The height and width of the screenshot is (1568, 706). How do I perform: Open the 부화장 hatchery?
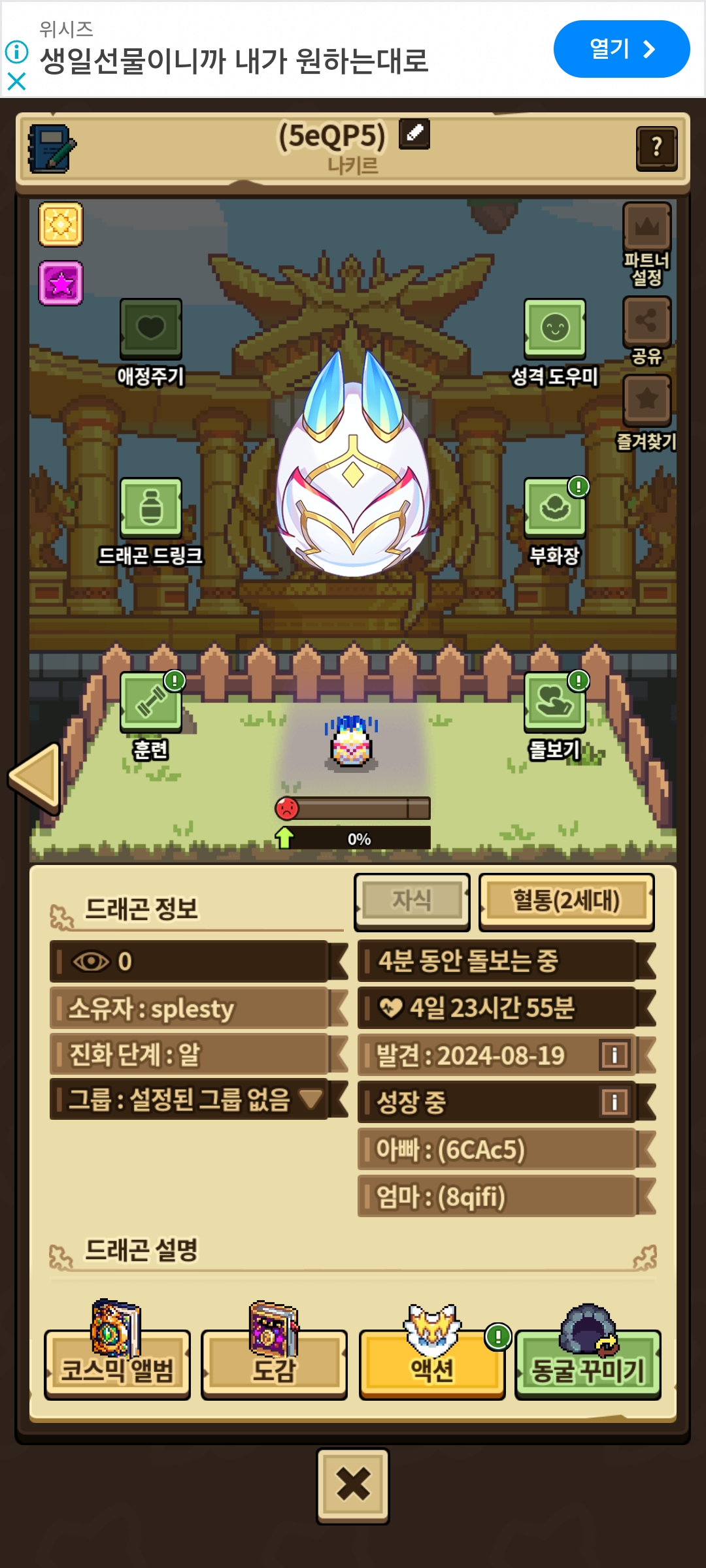click(554, 508)
